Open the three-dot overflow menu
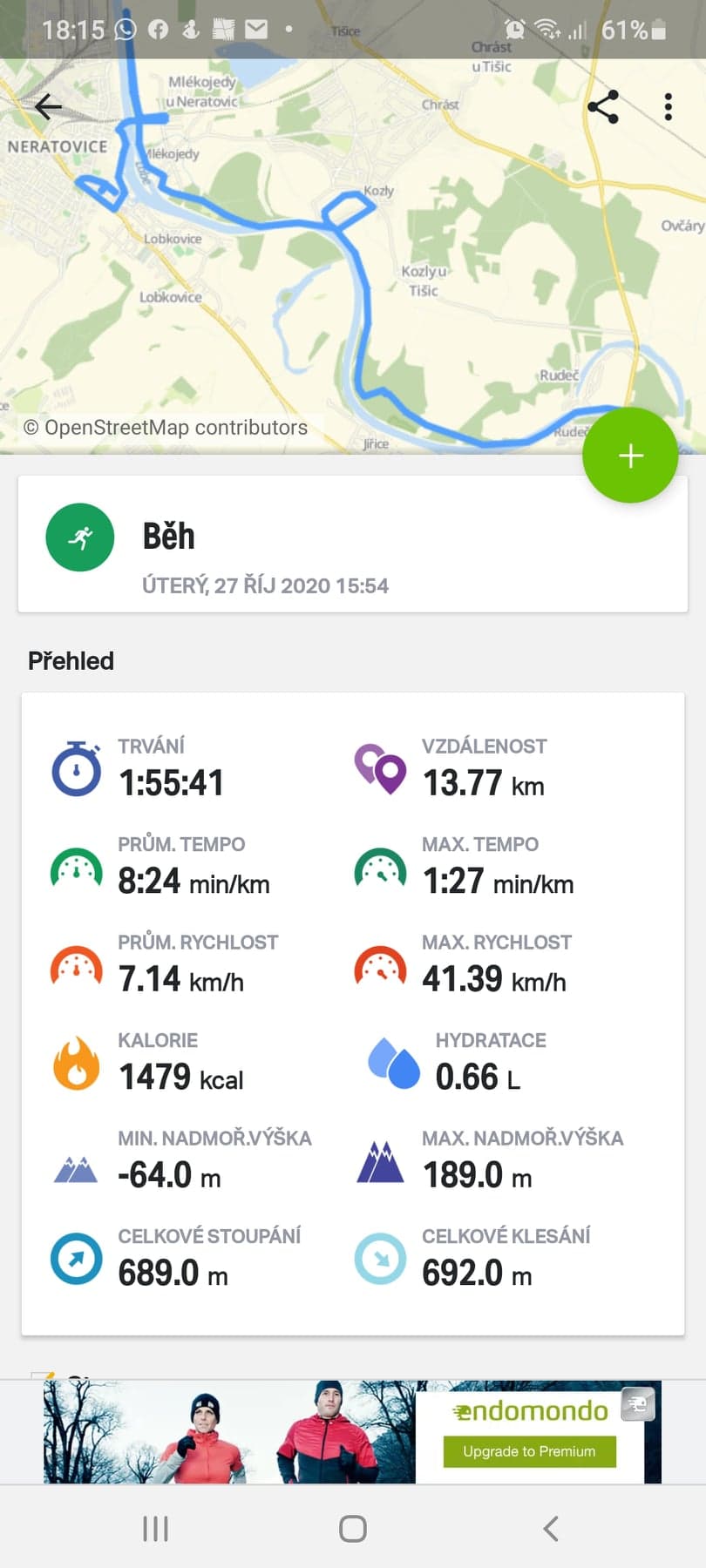 coord(669,107)
